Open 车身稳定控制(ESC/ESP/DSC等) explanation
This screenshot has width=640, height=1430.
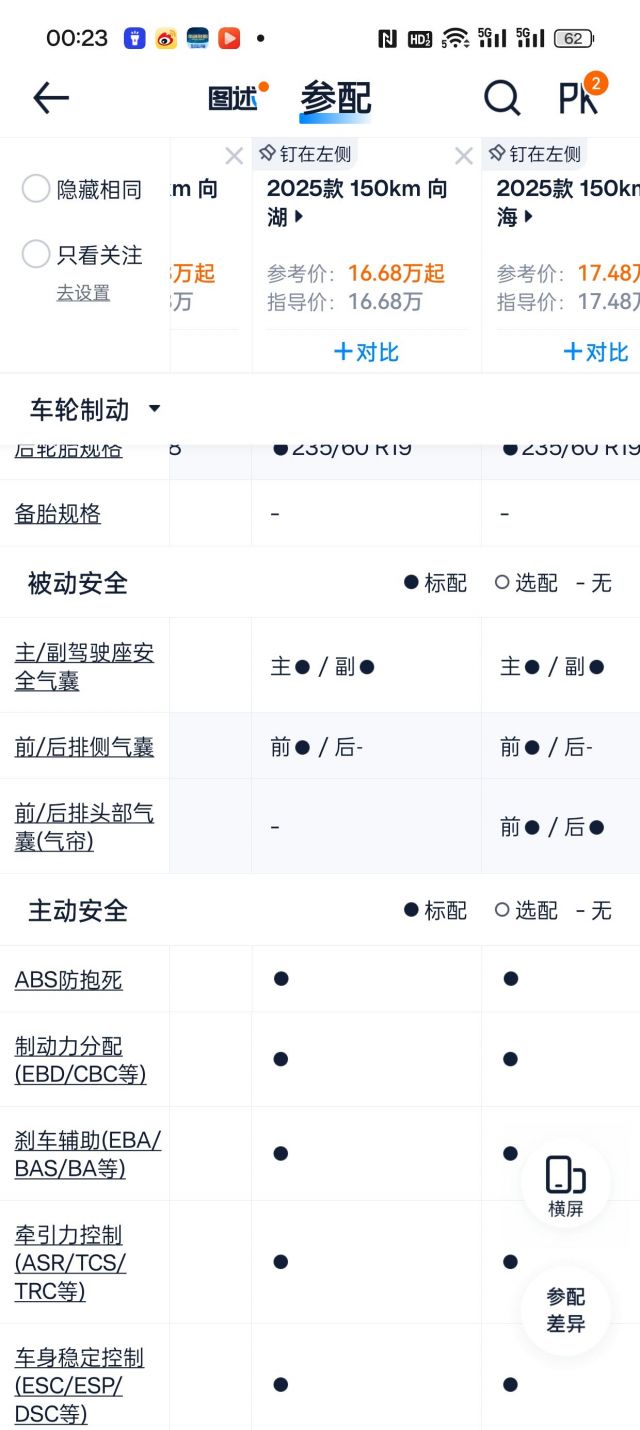(x=80, y=1386)
